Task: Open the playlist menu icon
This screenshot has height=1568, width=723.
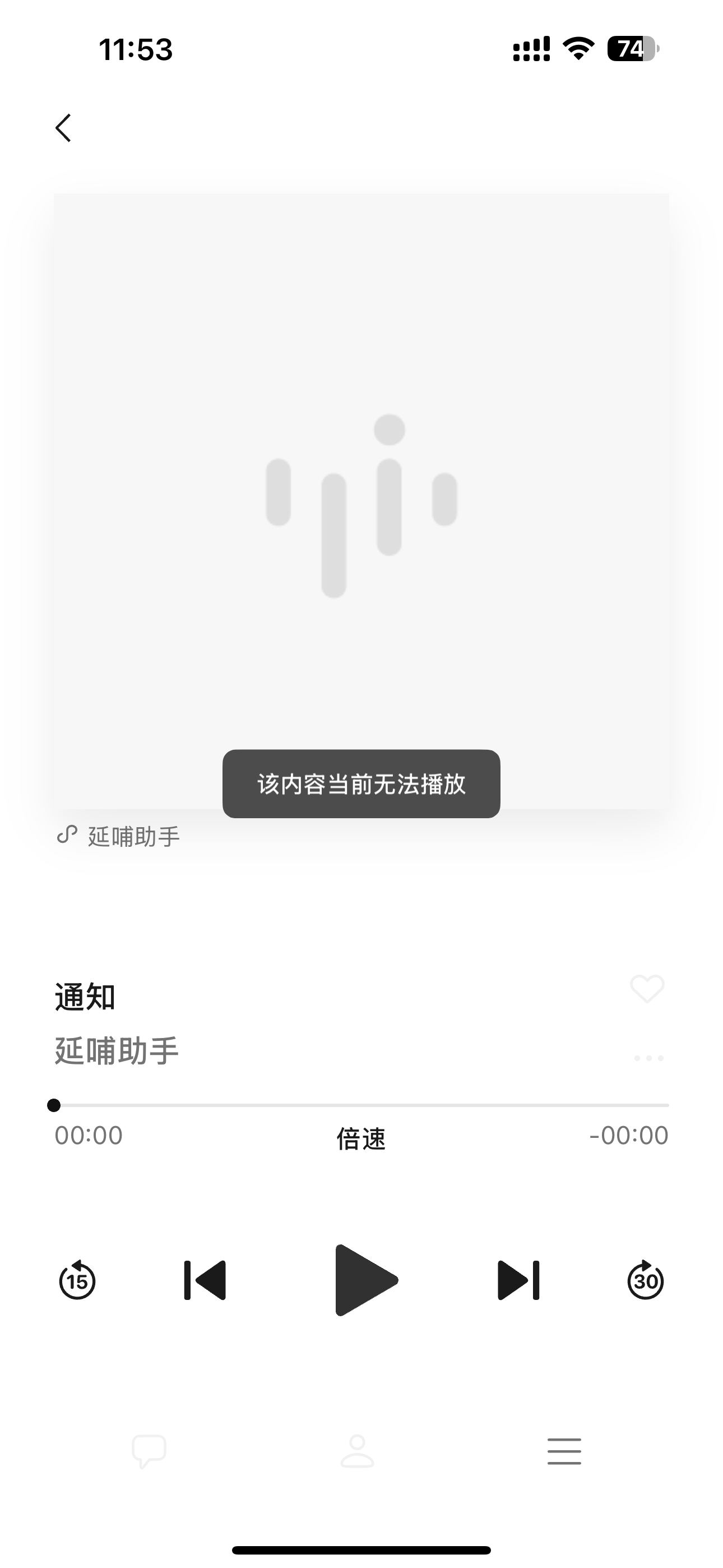Action: tap(564, 1451)
